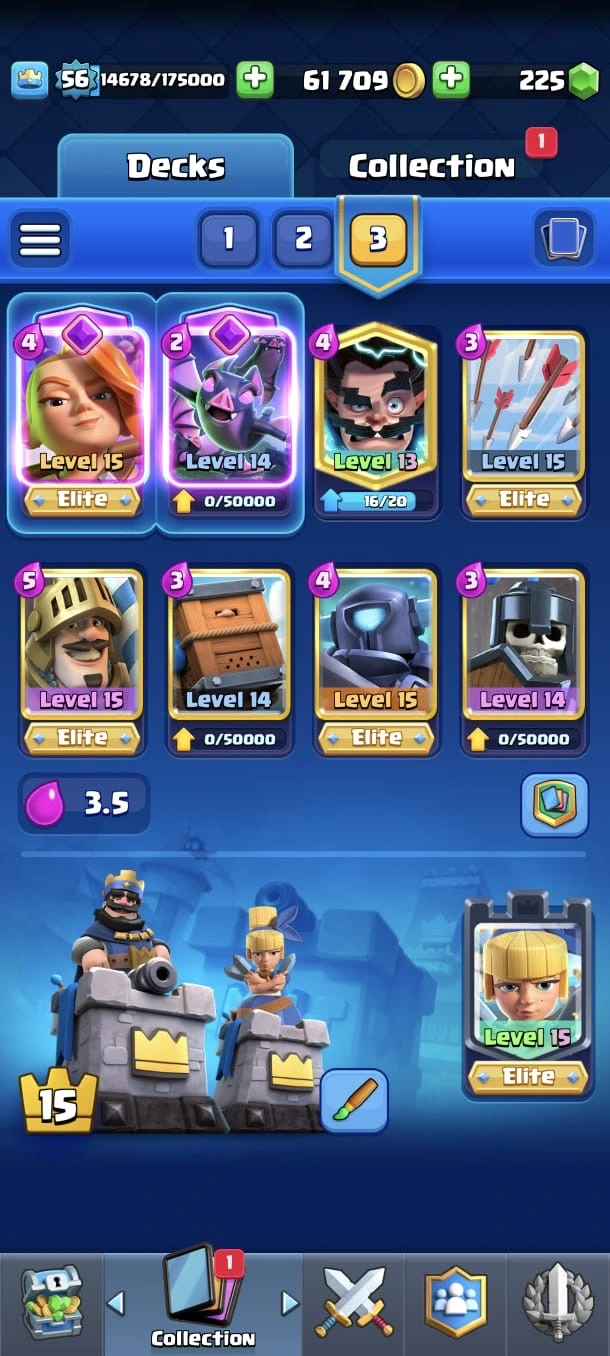Add more gold with the plus button
This screenshot has height=1356, width=610.
point(451,80)
